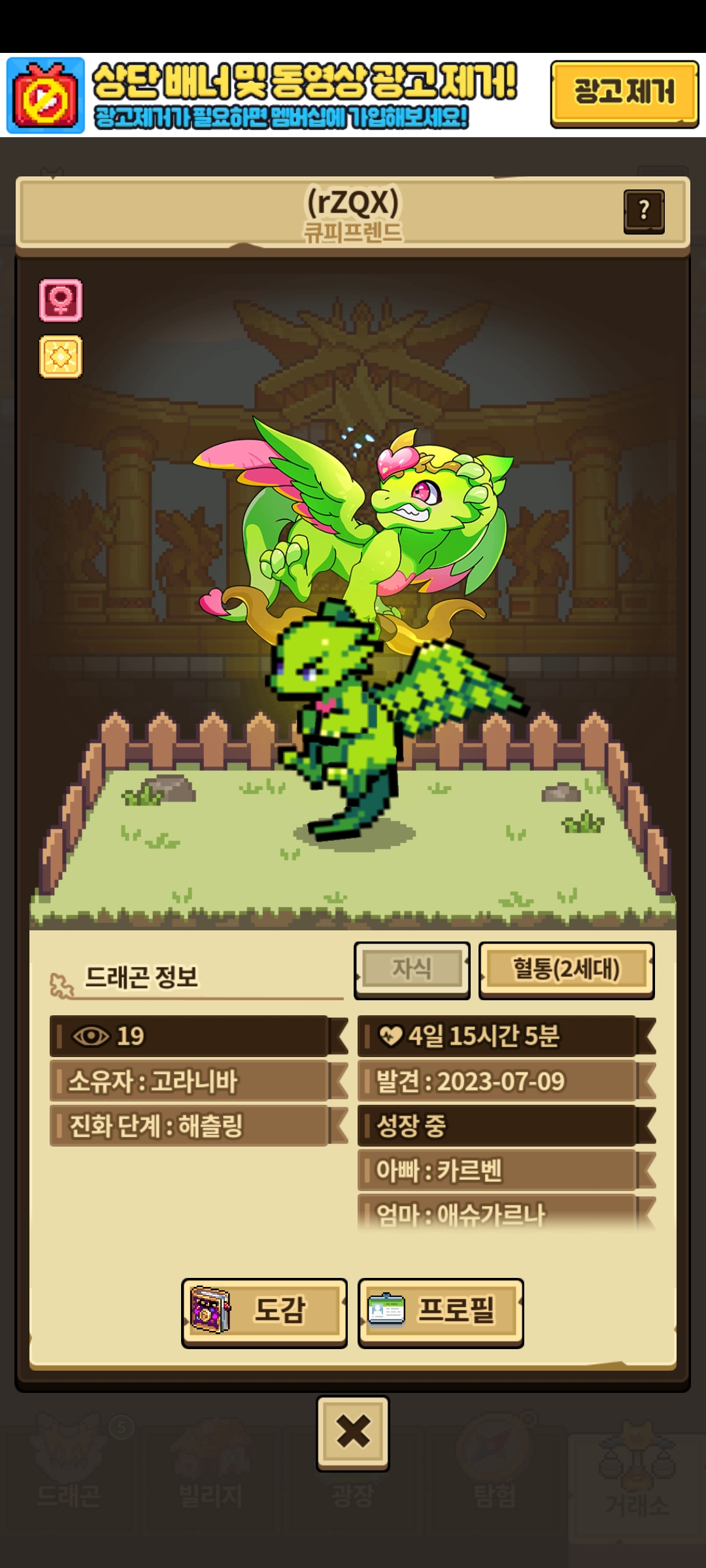Close the dragon info dialog

[353, 1432]
